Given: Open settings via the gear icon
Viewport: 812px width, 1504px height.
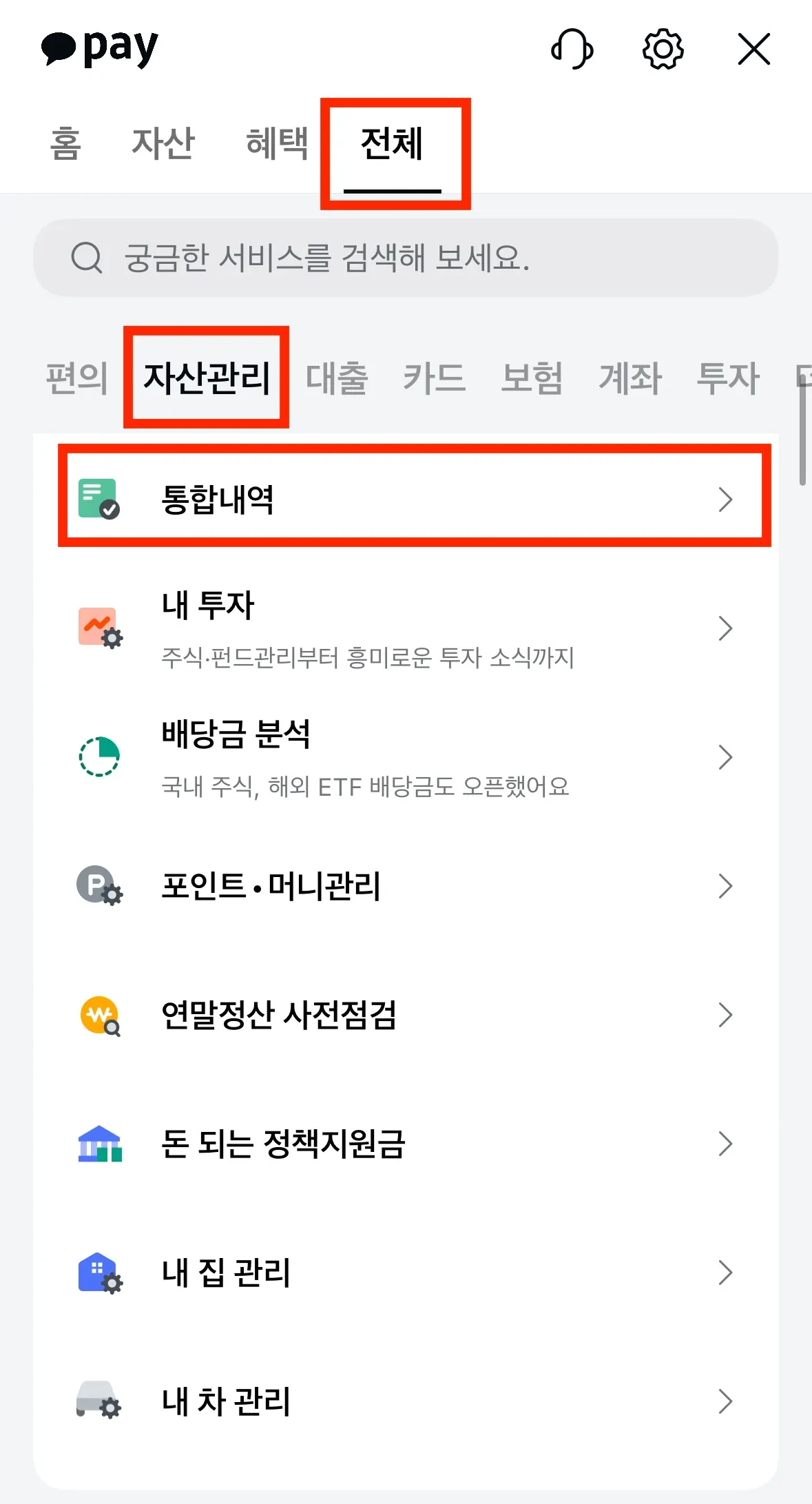Looking at the screenshot, I should (x=663, y=50).
